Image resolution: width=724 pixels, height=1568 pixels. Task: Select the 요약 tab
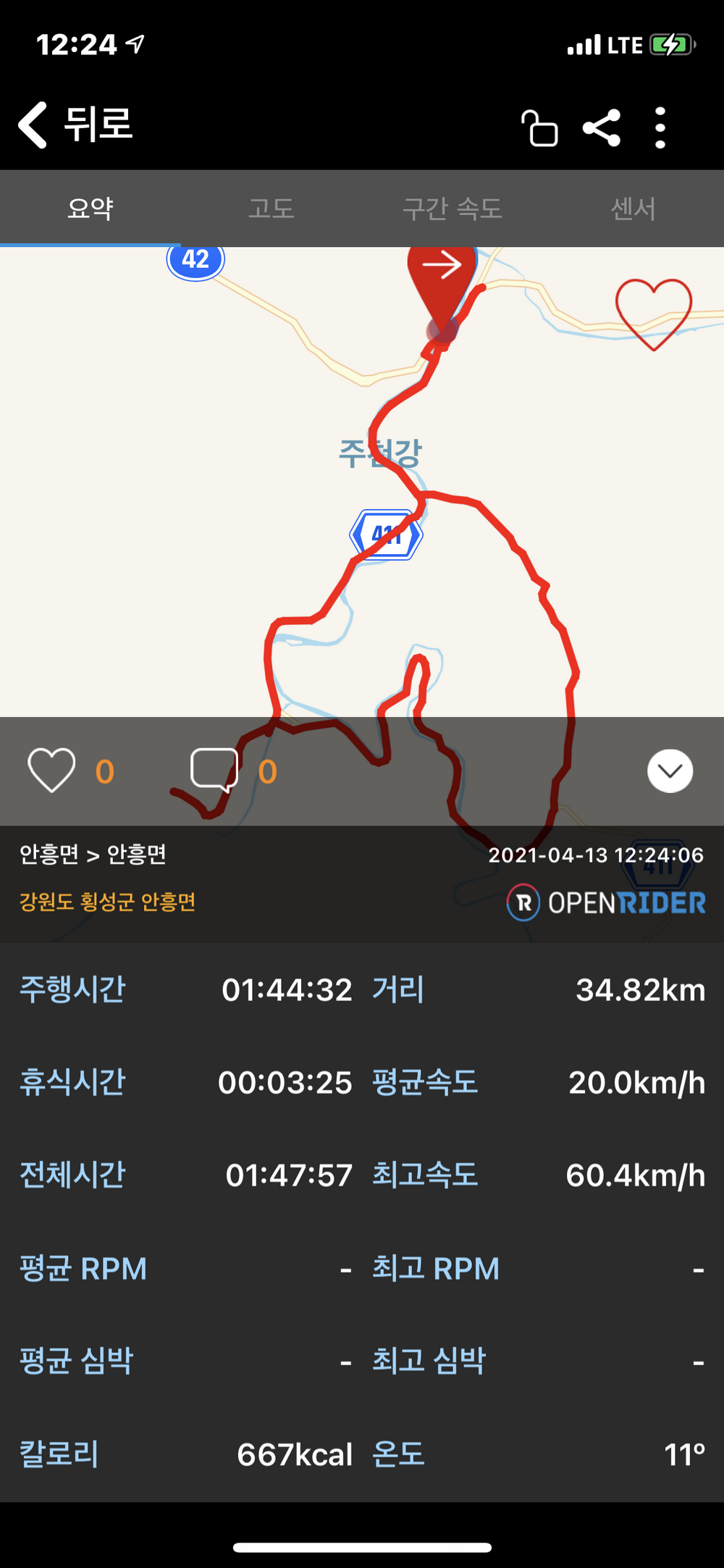tap(90, 209)
